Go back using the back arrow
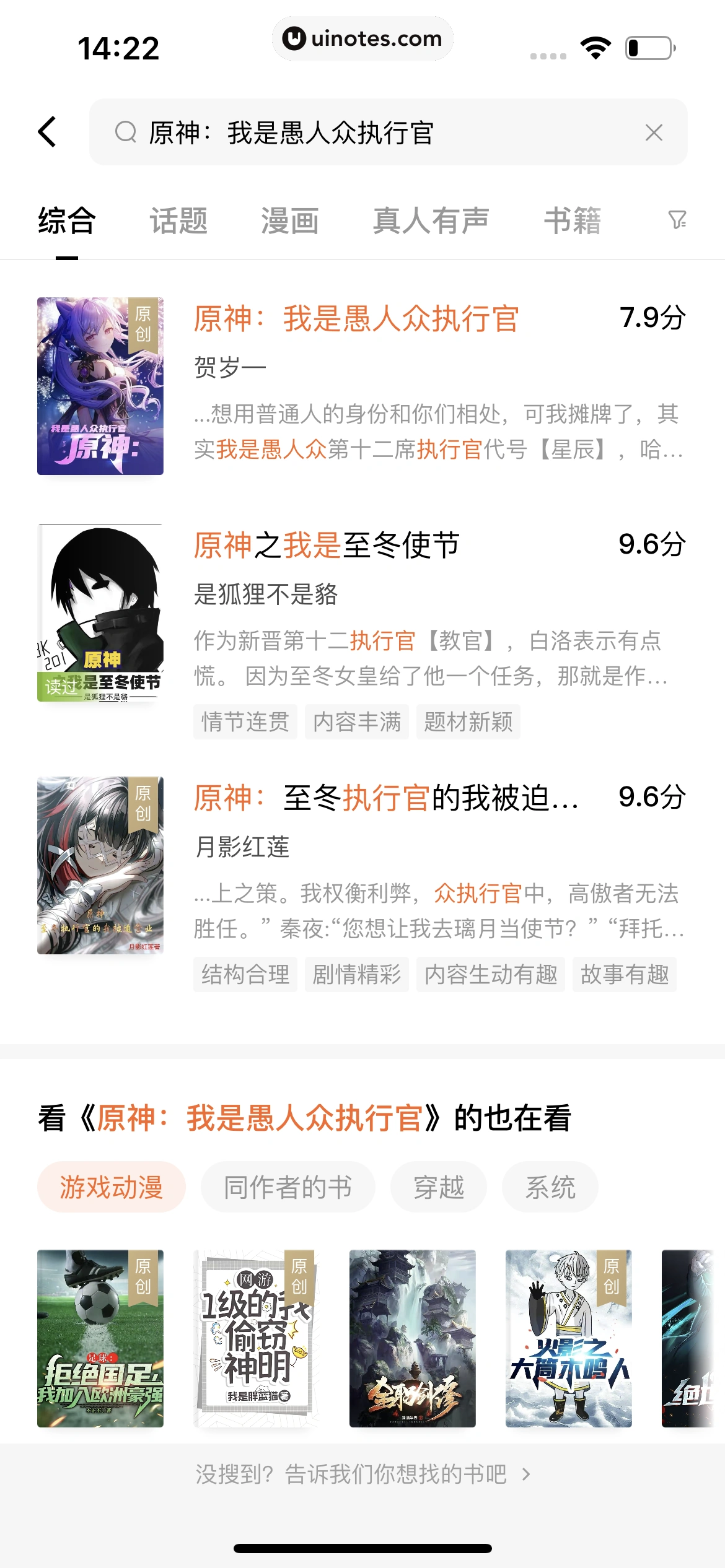 click(x=48, y=132)
